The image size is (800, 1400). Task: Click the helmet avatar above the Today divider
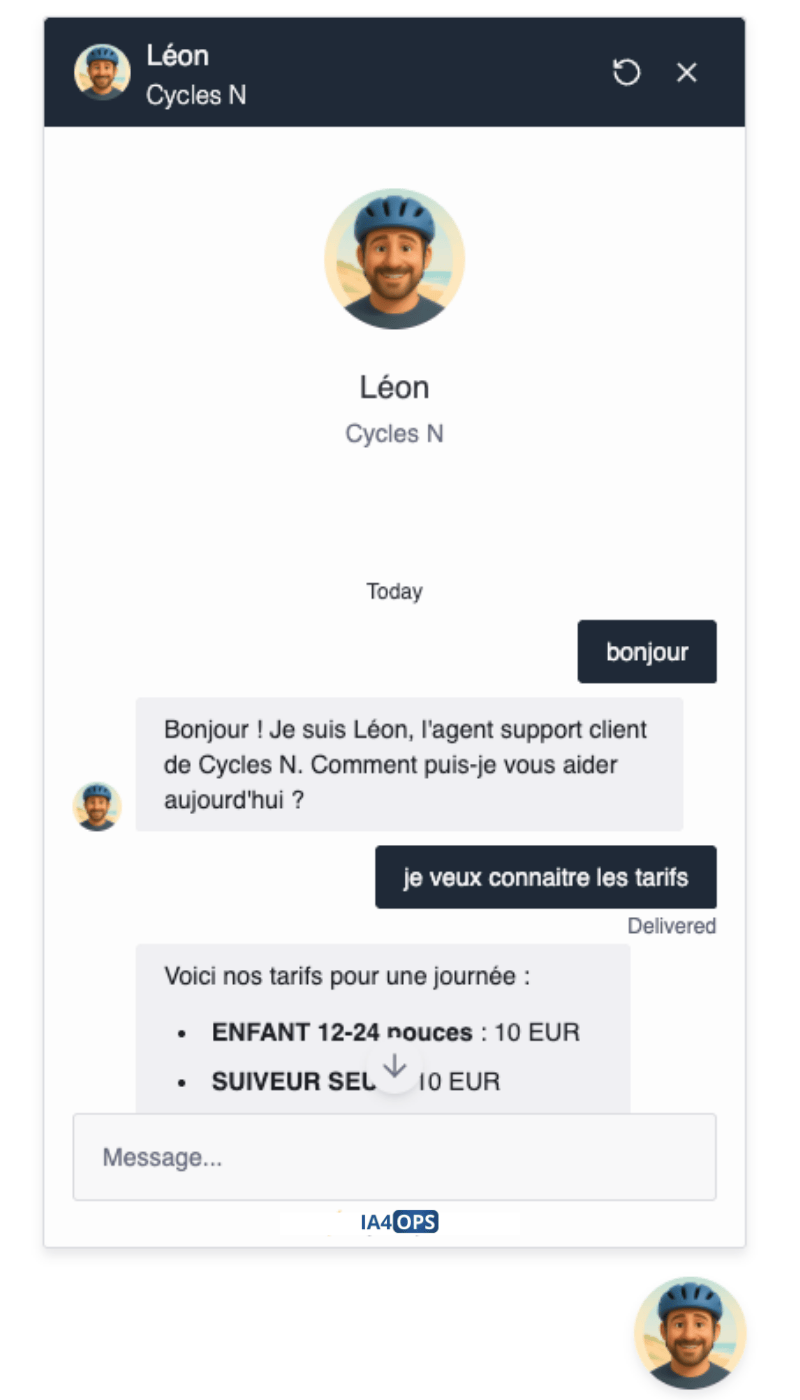pyautogui.click(x=394, y=258)
